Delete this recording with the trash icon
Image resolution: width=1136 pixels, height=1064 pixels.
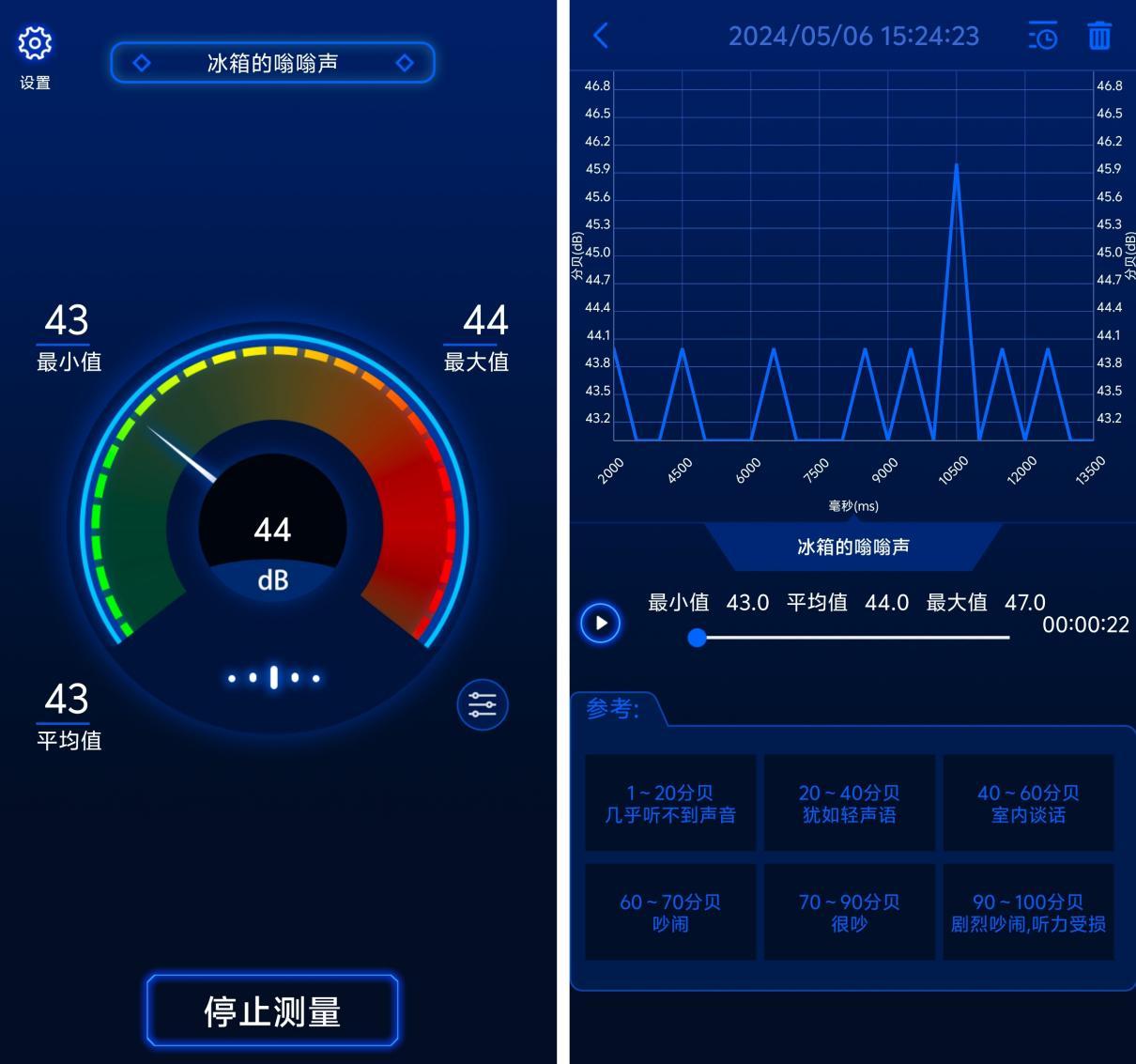[1098, 36]
